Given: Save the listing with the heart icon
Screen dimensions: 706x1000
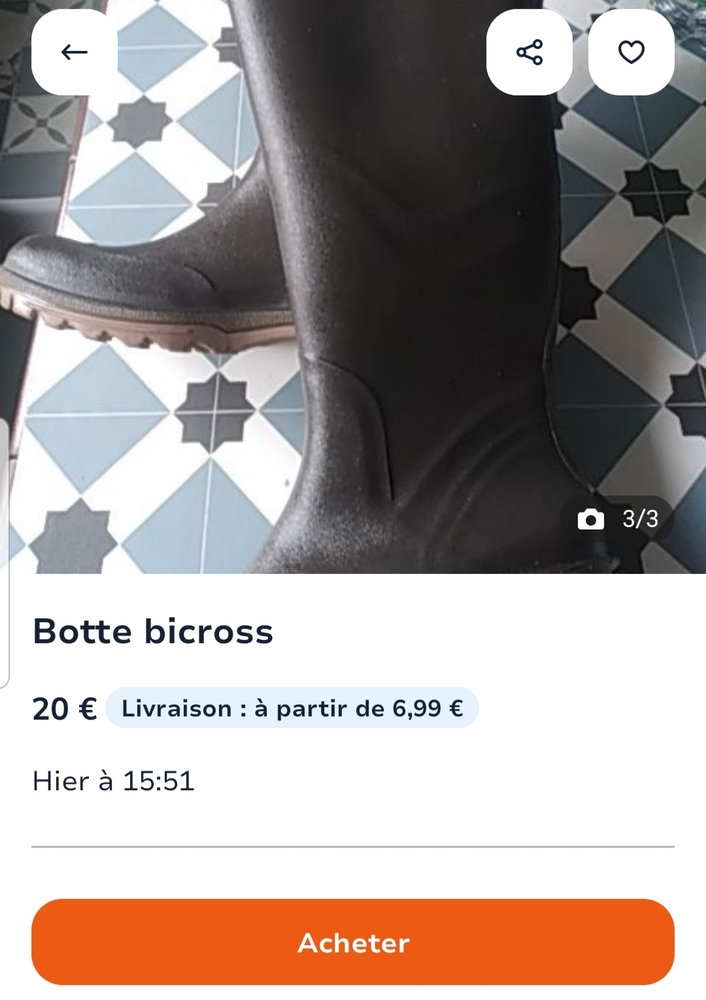Looking at the screenshot, I should [631, 52].
